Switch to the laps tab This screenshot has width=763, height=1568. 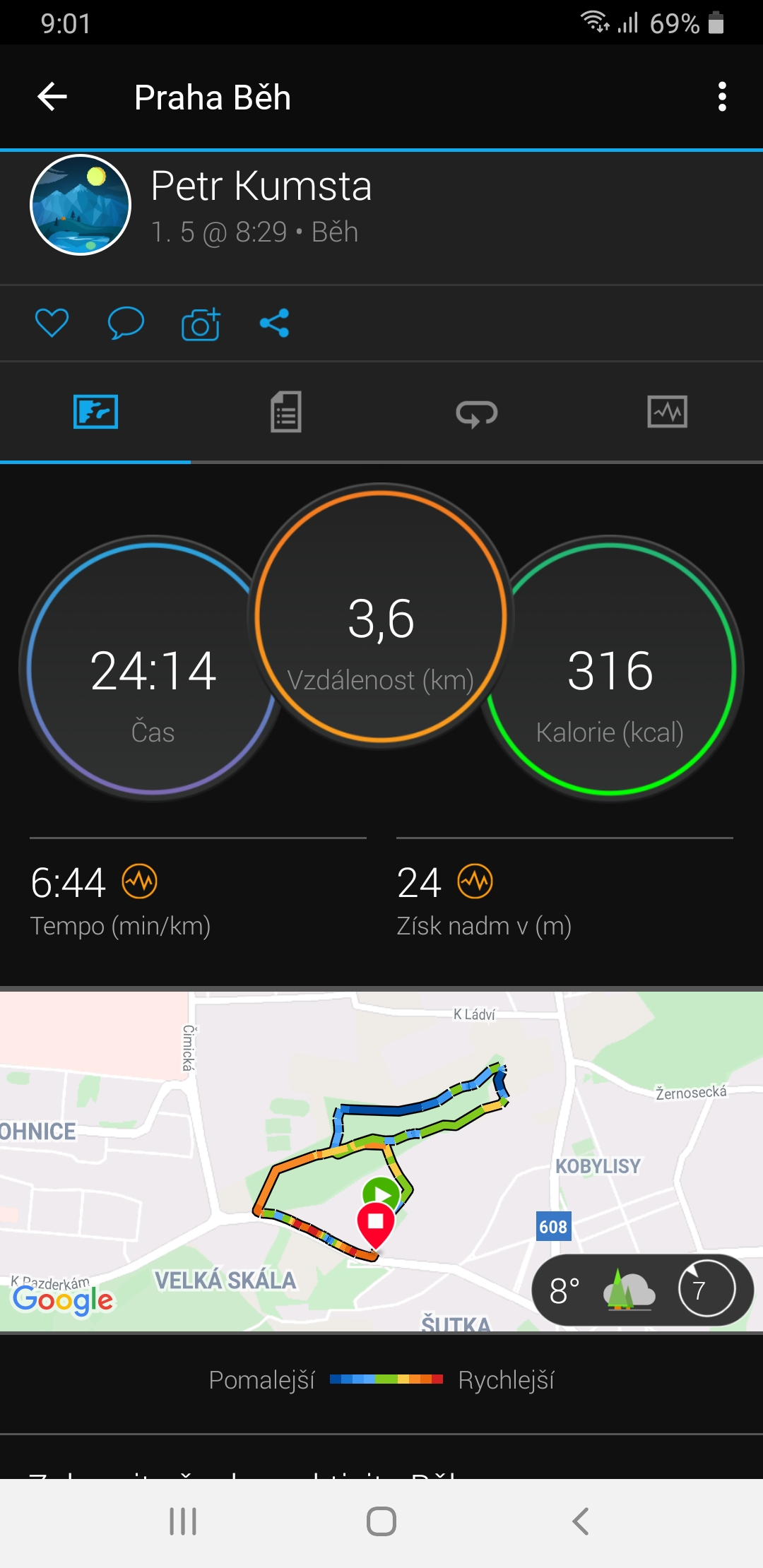point(477,413)
